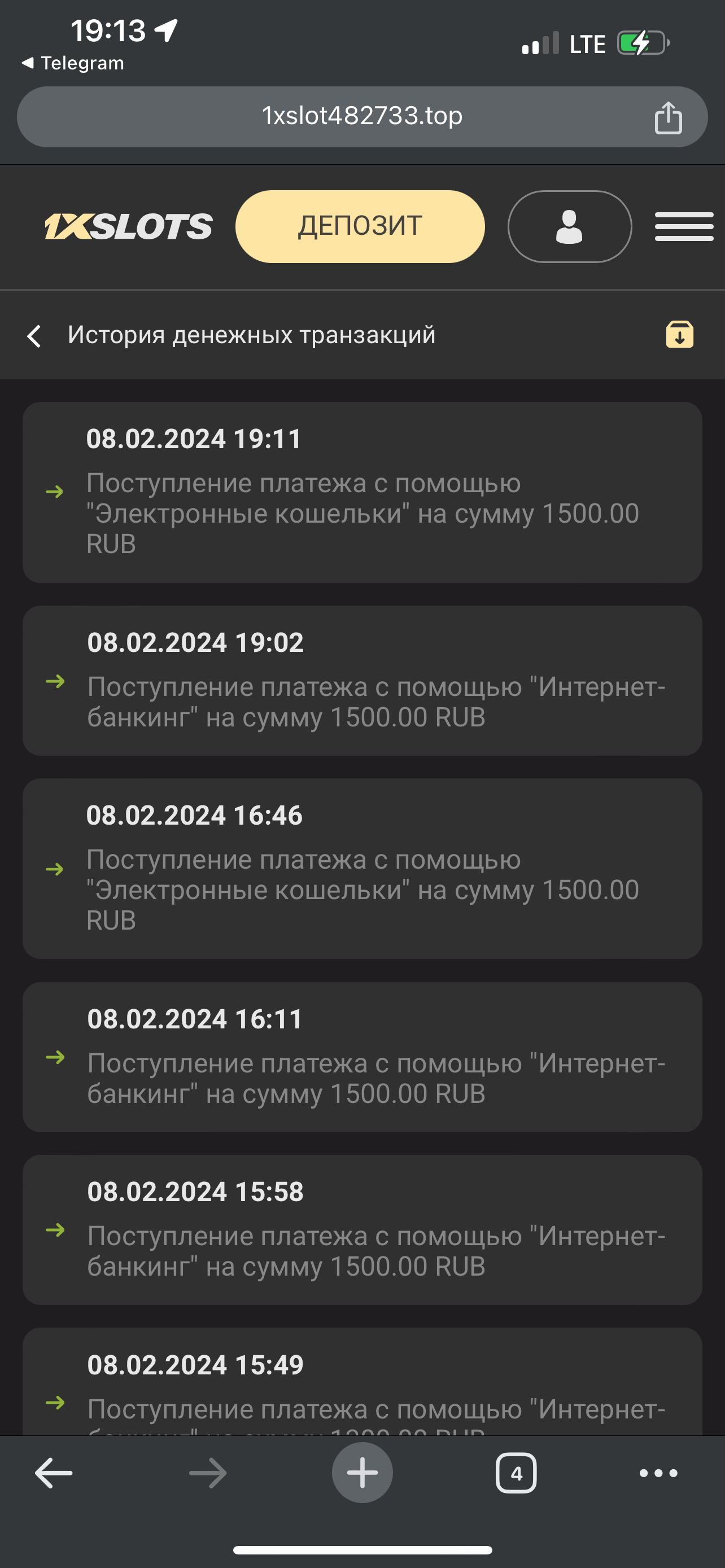Go back in browser toolbar
Screen dimensions: 725x1568
pyautogui.click(x=54, y=1473)
